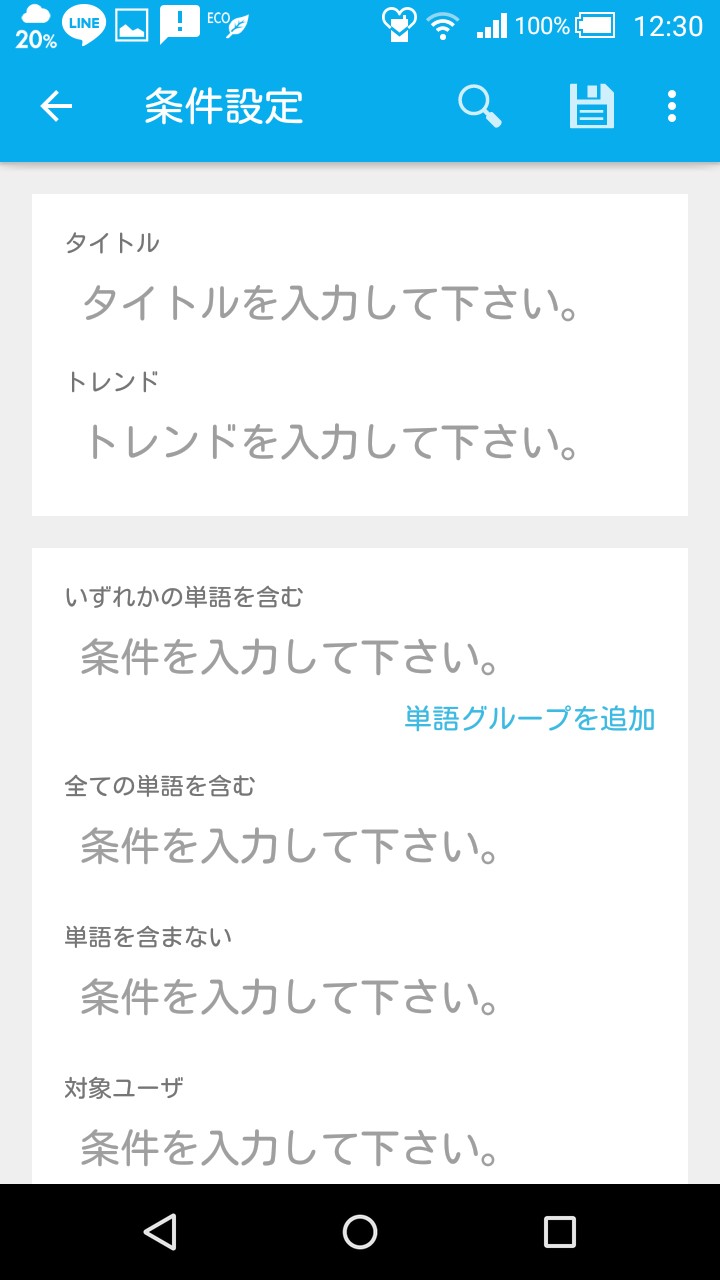
Task: Select the 全ての単語を含む field
Action: [x=360, y=847]
